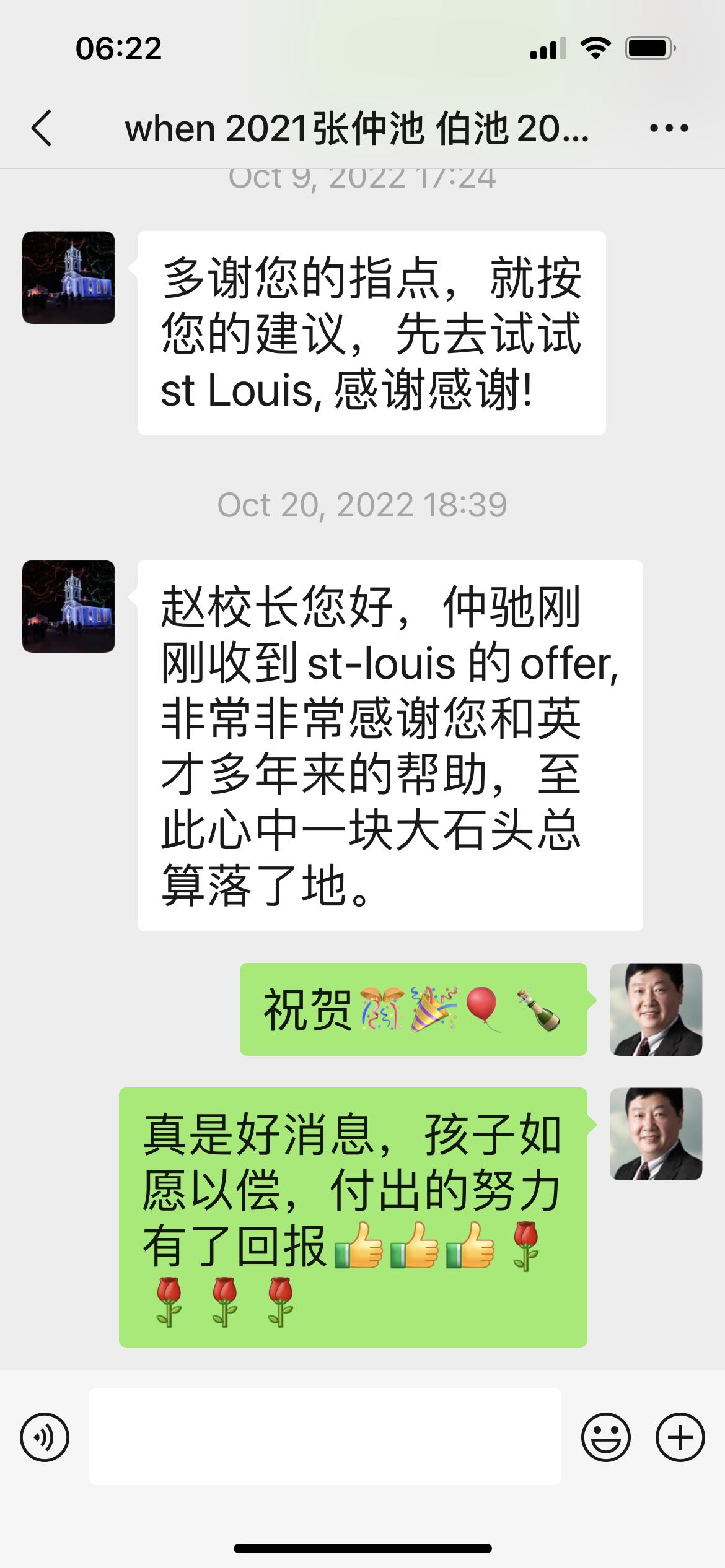Open the chat info overflow menu
The height and width of the screenshot is (1568, 725).
(x=669, y=128)
